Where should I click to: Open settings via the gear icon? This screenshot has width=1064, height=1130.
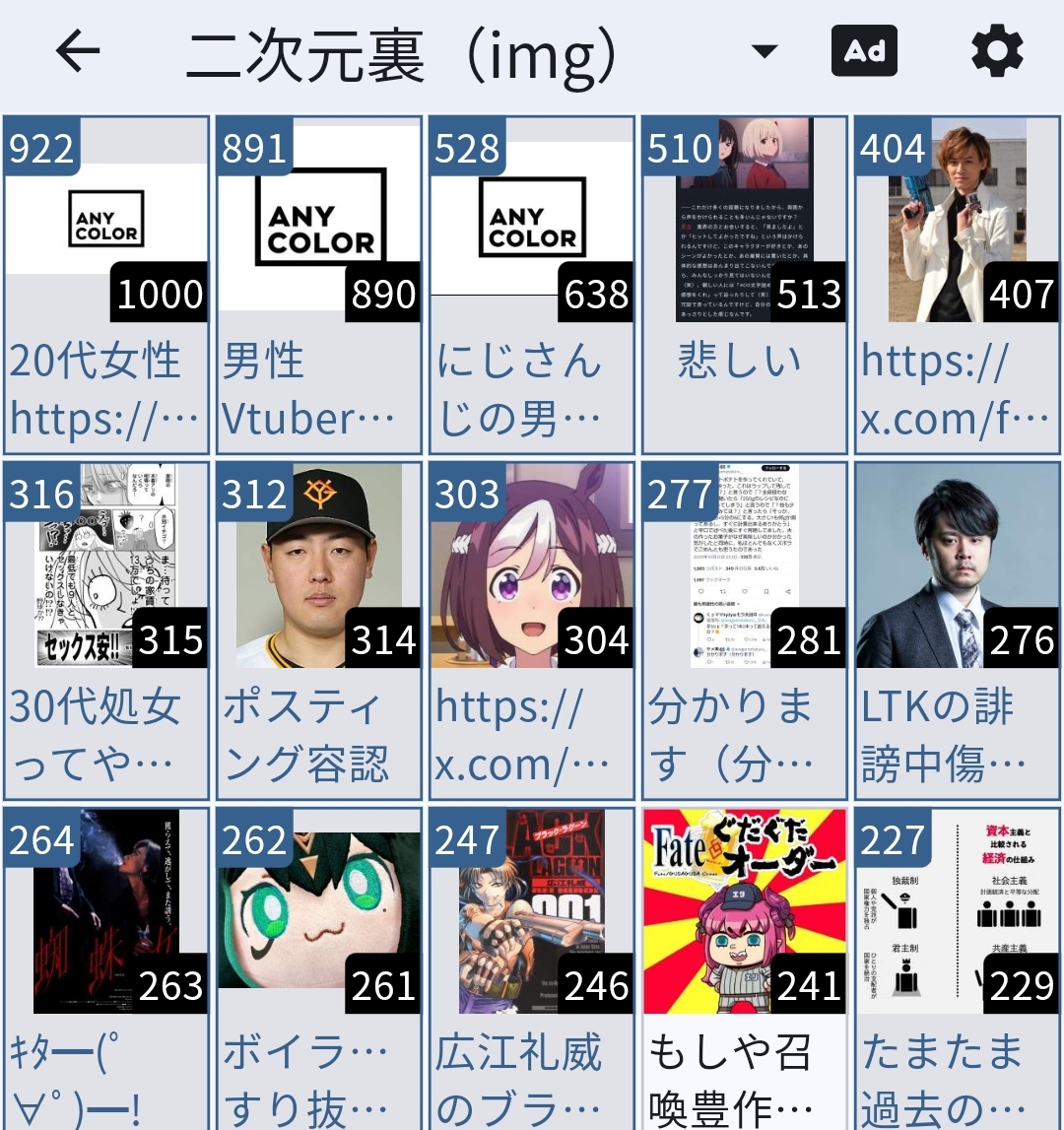(997, 51)
